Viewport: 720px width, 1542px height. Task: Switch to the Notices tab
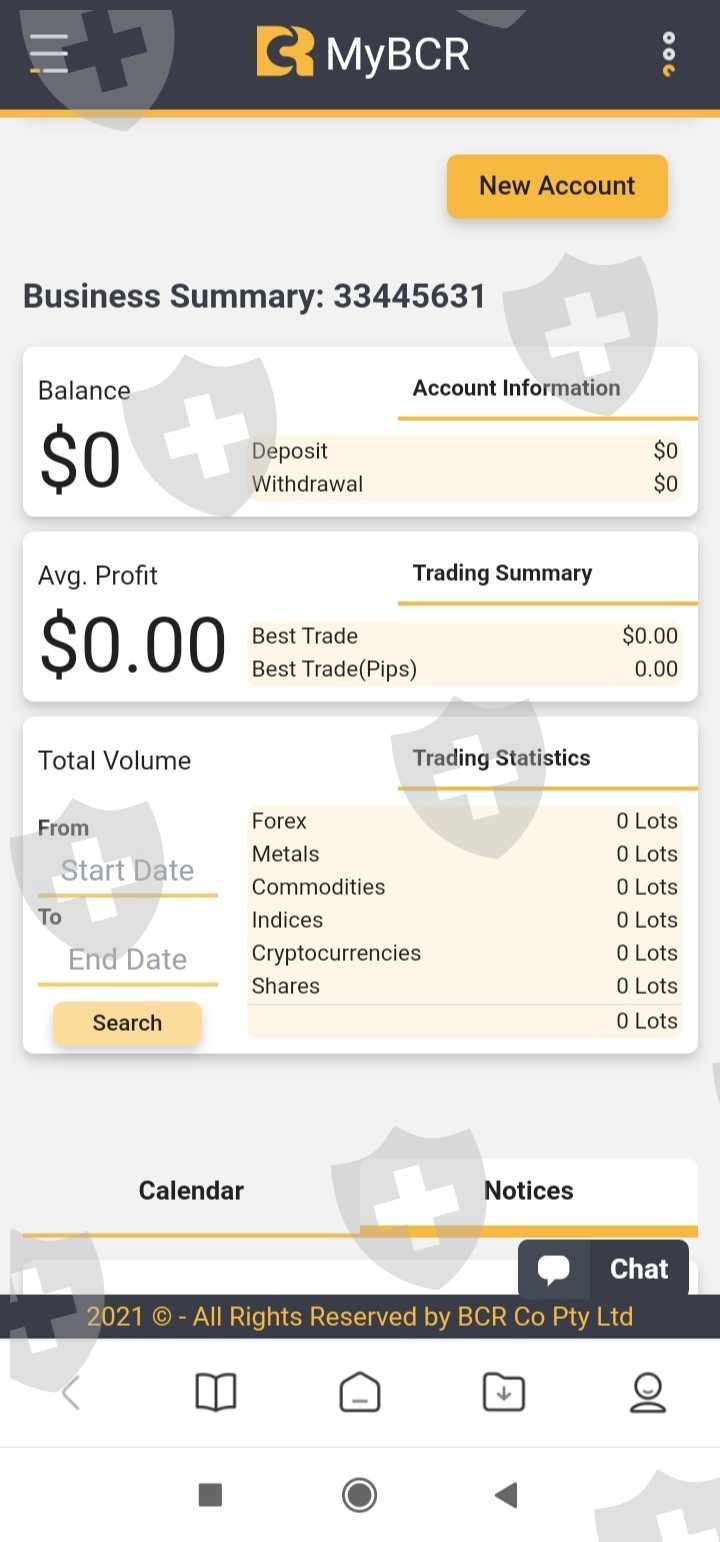click(529, 1191)
